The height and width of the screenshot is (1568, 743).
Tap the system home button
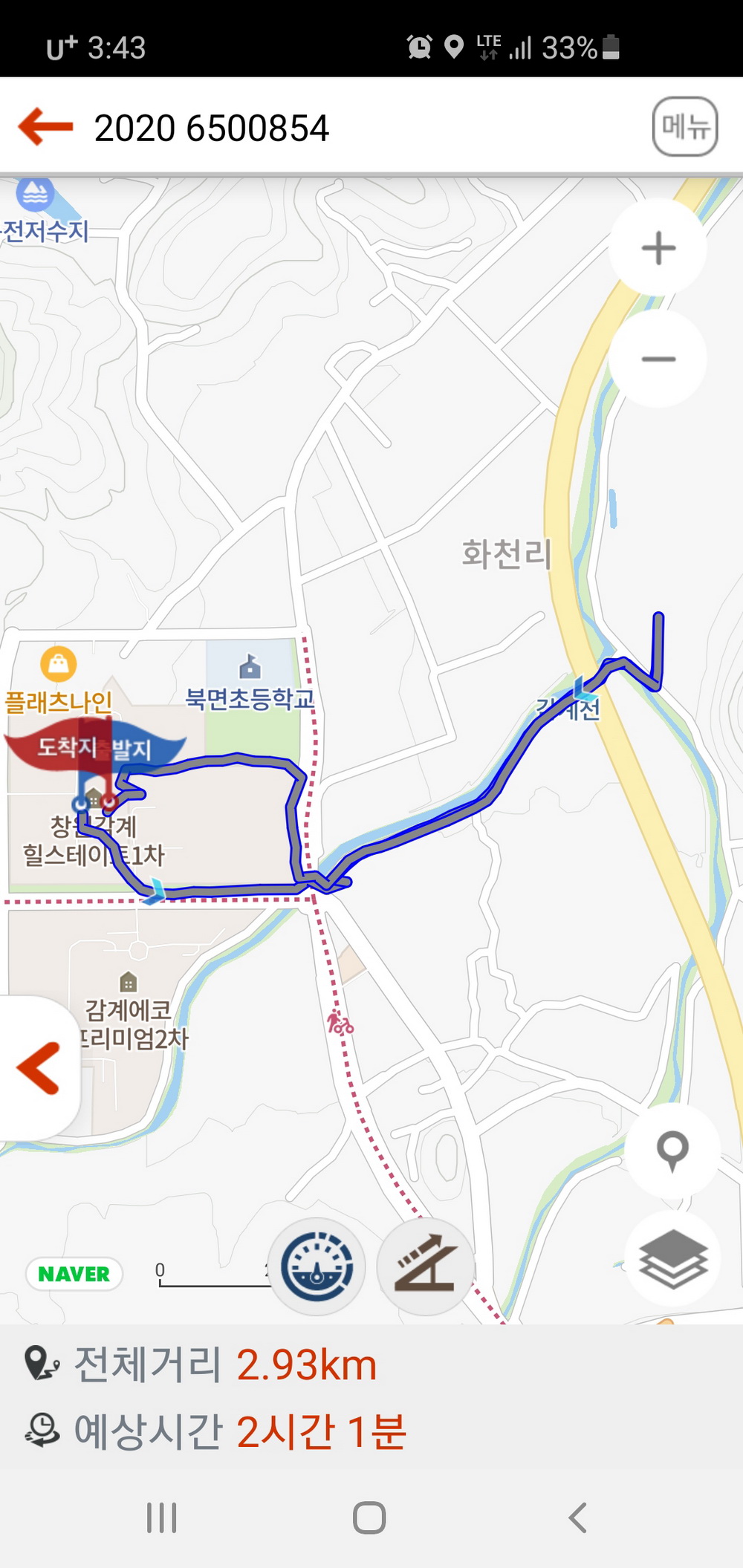point(369,1517)
